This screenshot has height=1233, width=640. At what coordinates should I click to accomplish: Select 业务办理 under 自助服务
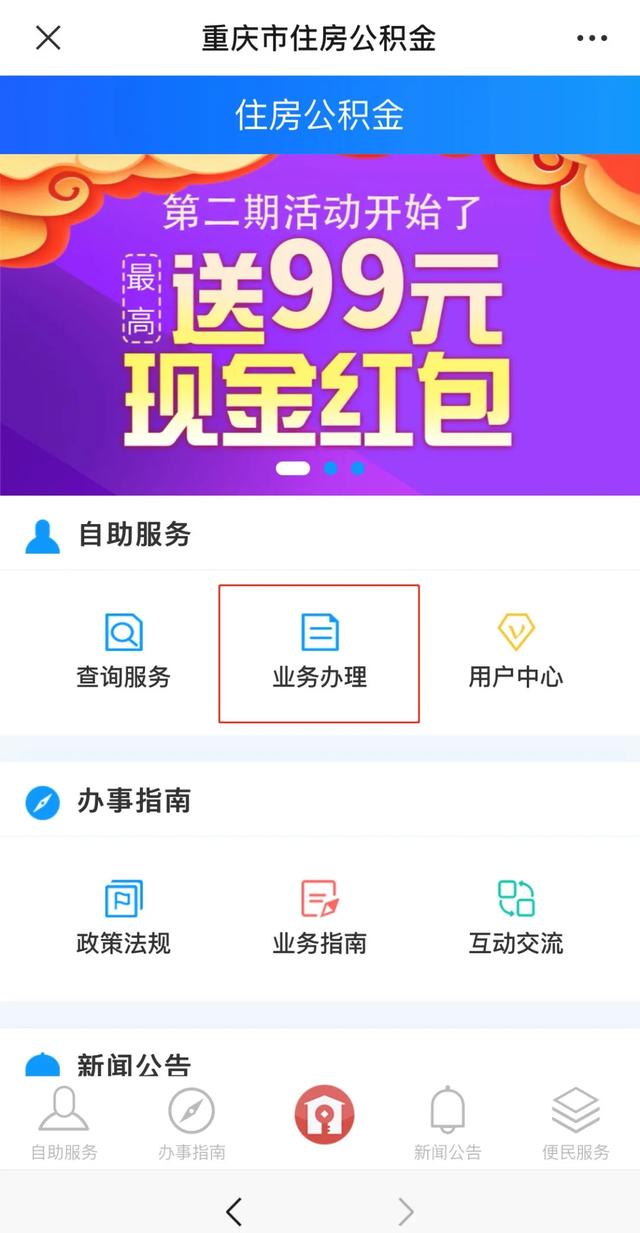click(319, 652)
